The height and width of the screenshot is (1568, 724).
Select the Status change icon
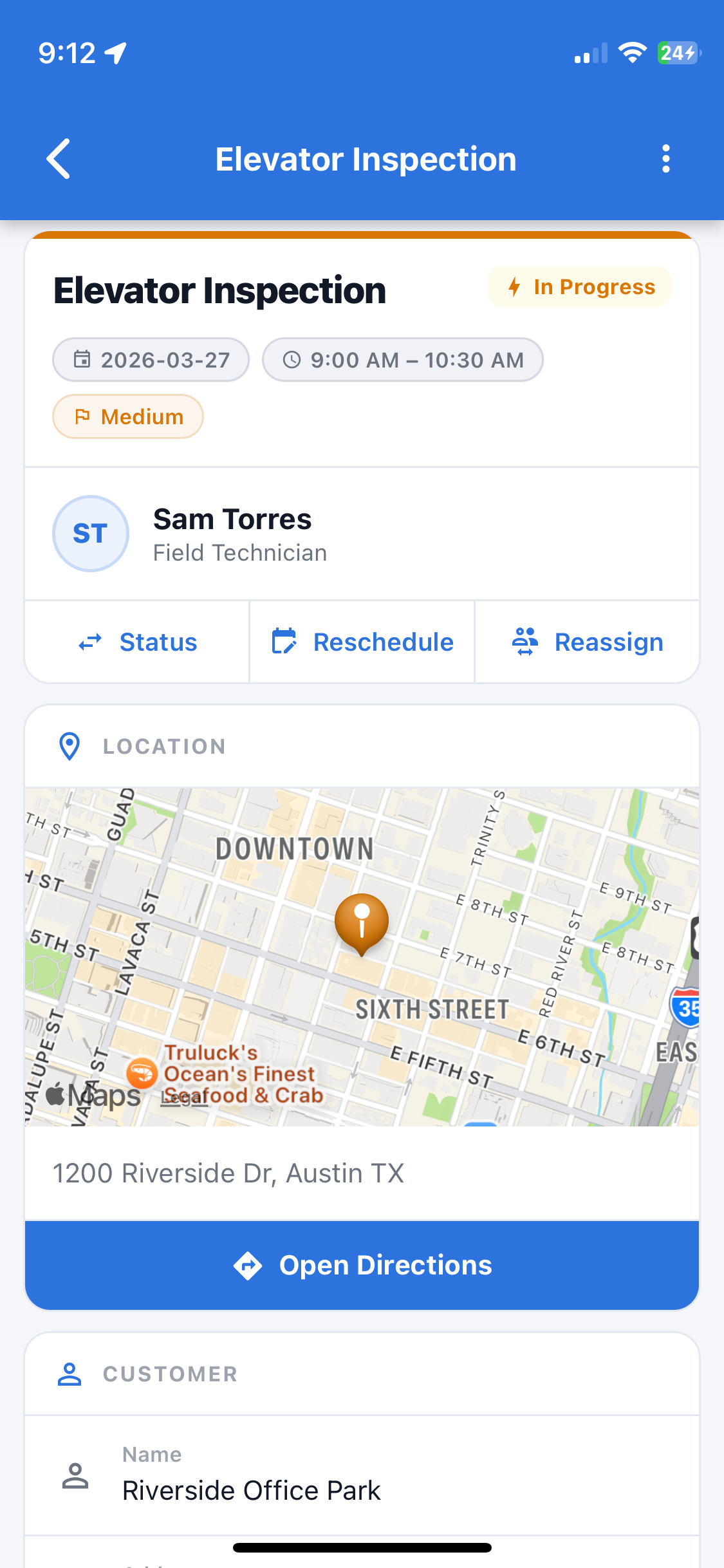[x=92, y=641]
